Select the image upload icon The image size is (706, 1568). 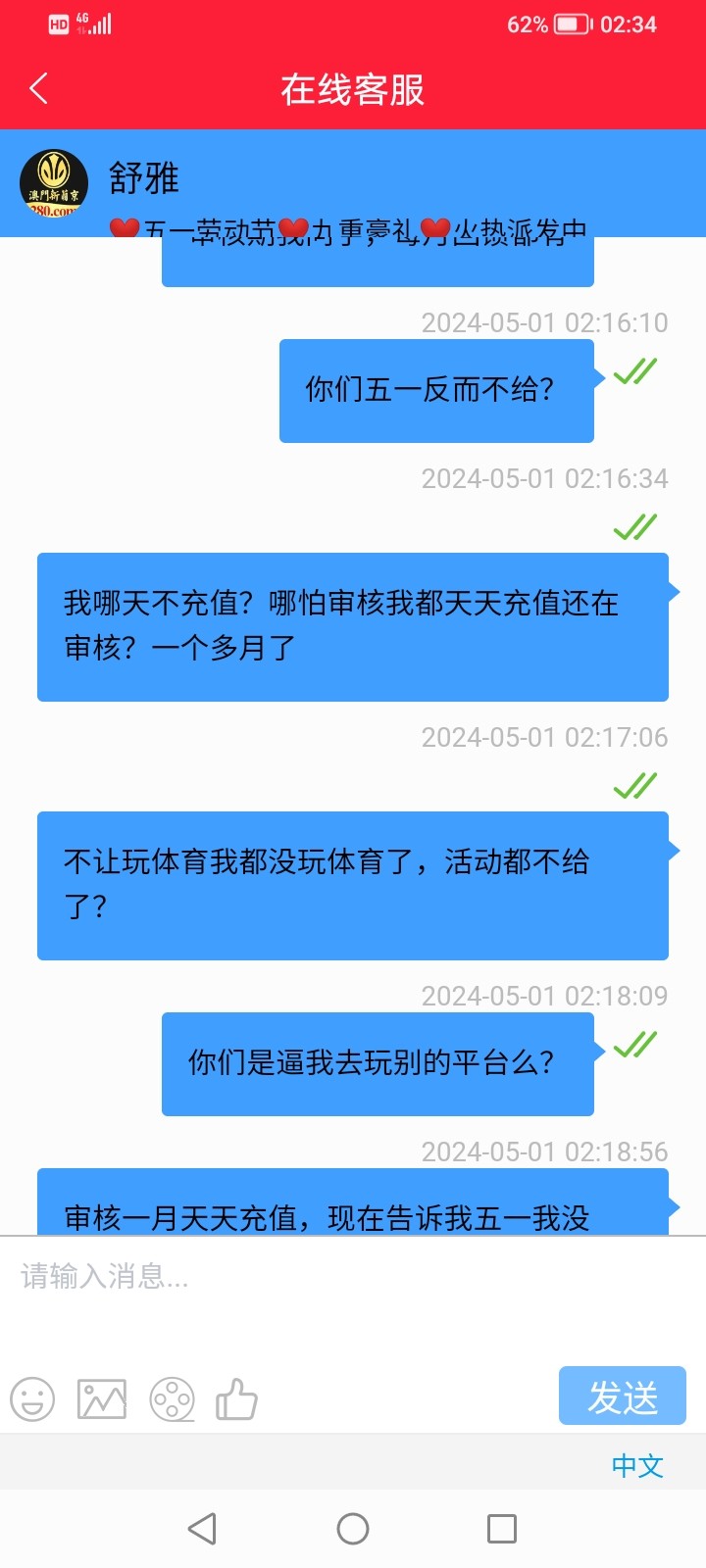tap(101, 1398)
